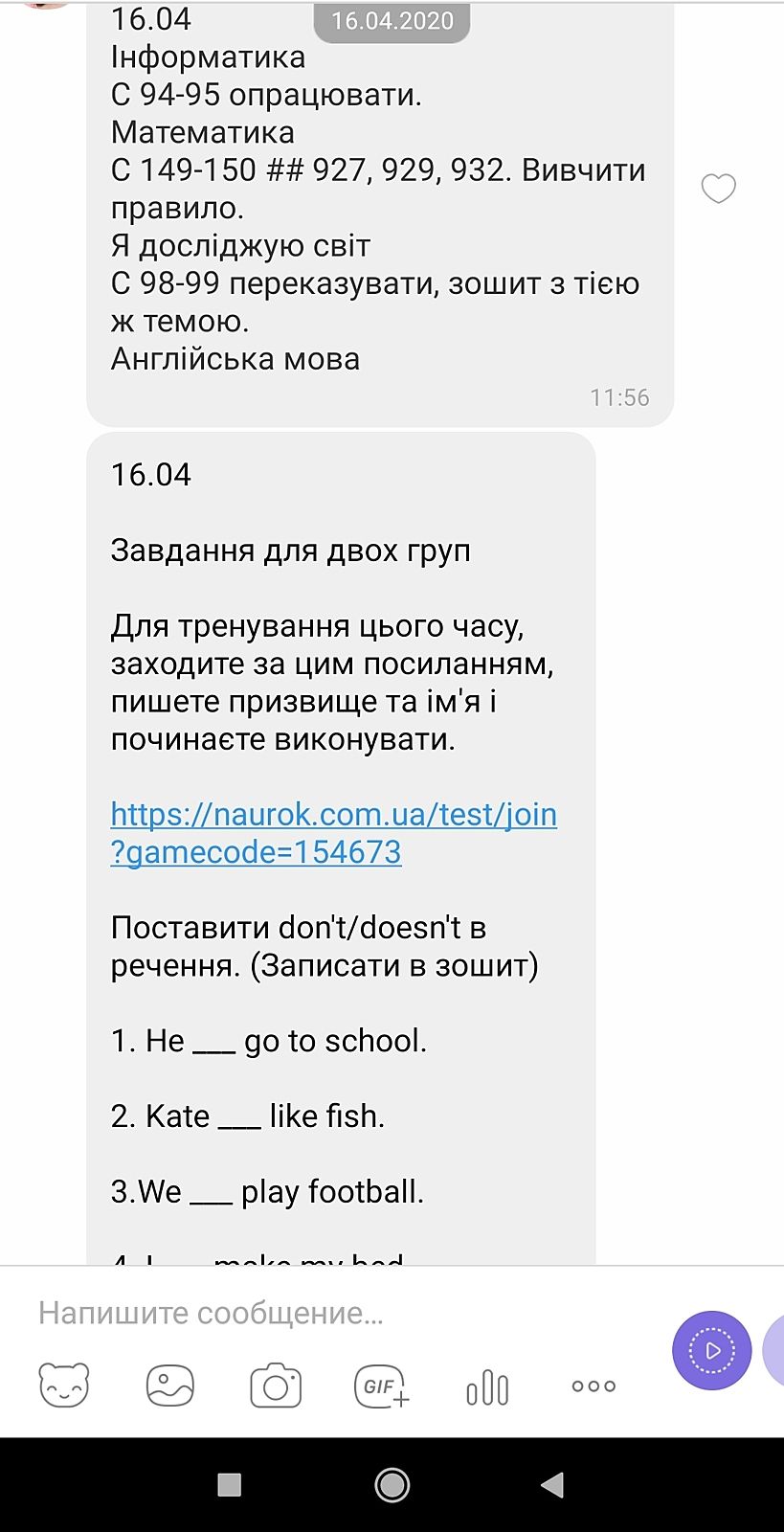
Task: Add a GIF to the message
Action: pos(381,1386)
